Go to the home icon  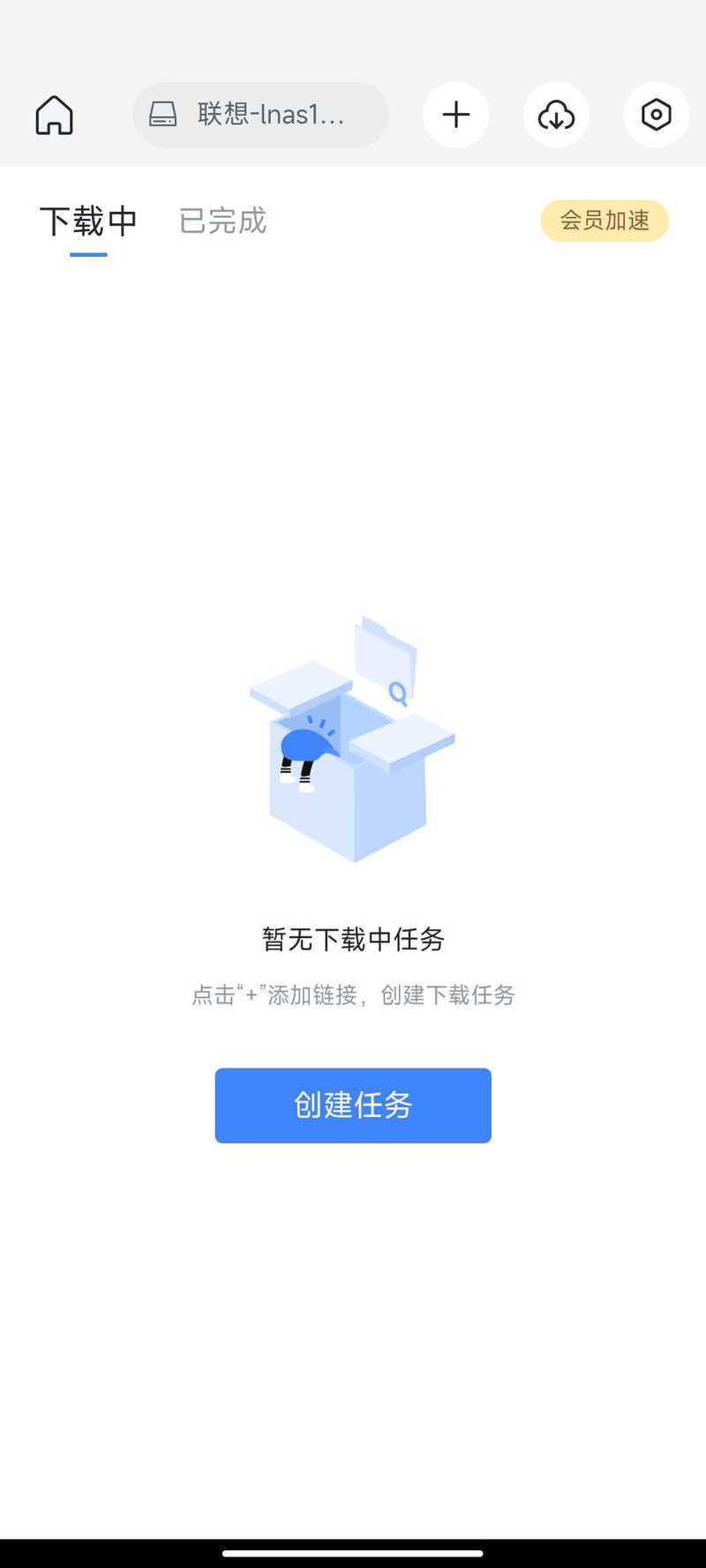click(55, 115)
